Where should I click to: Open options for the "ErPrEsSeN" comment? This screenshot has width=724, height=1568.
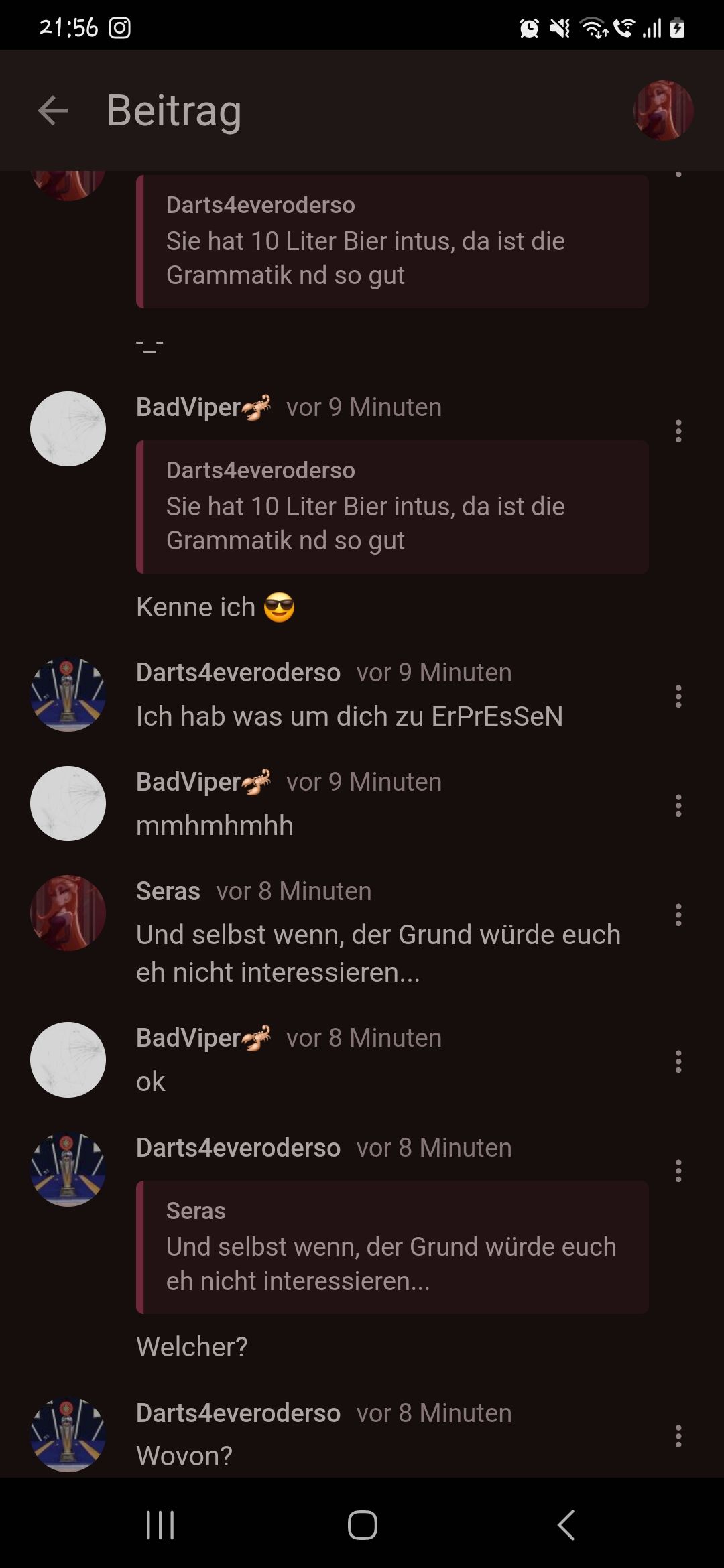(678, 696)
